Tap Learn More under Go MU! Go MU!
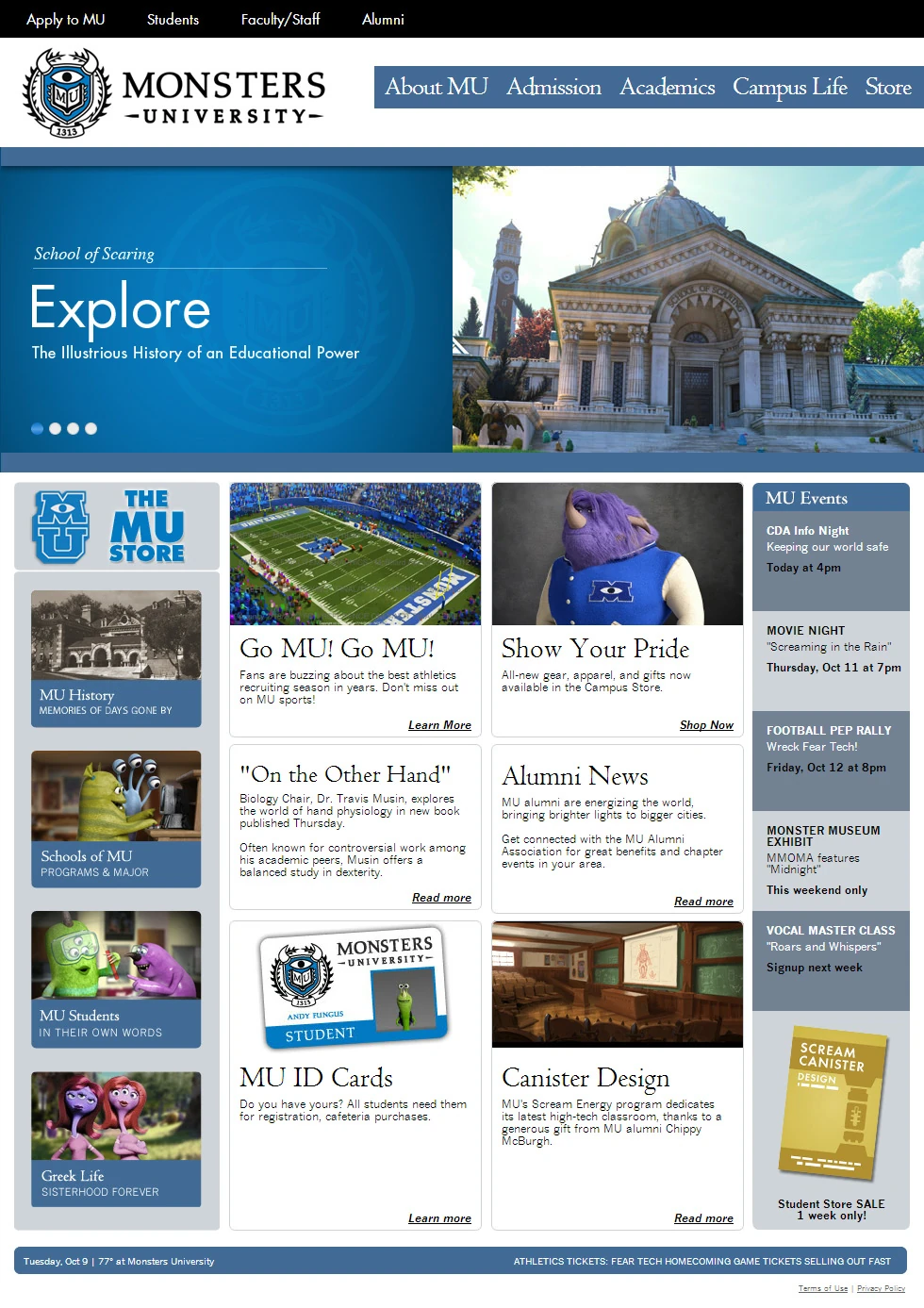 click(x=439, y=725)
